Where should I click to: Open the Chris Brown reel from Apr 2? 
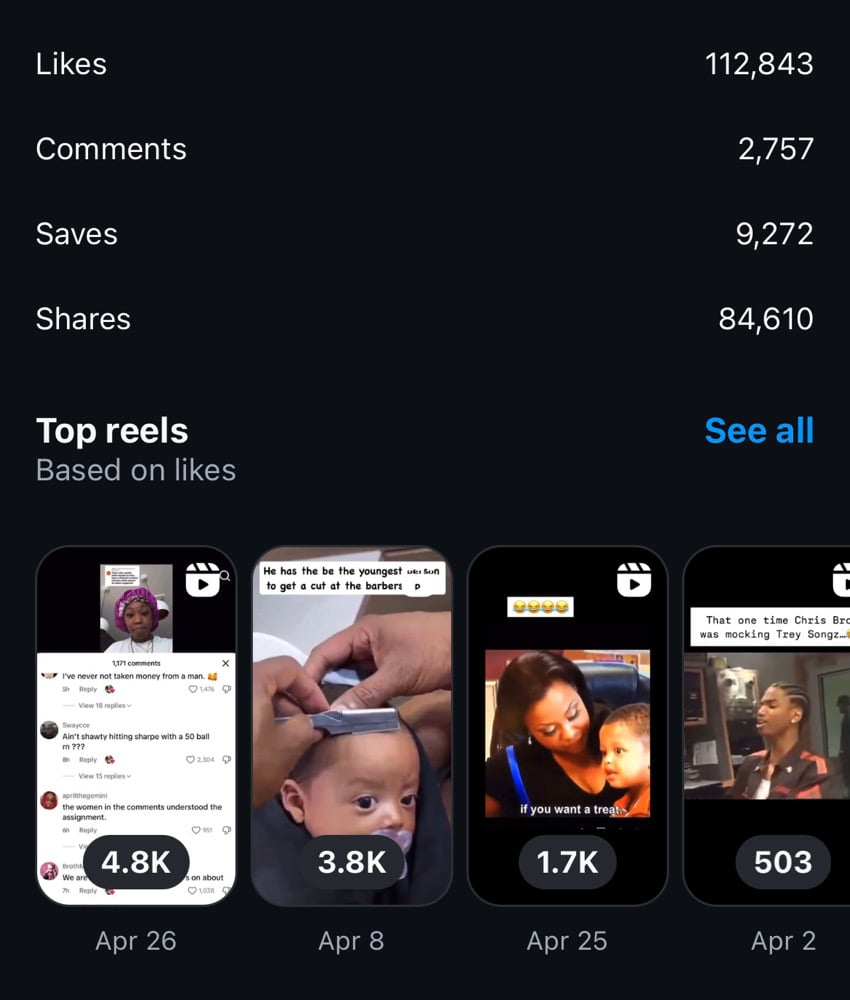768,725
